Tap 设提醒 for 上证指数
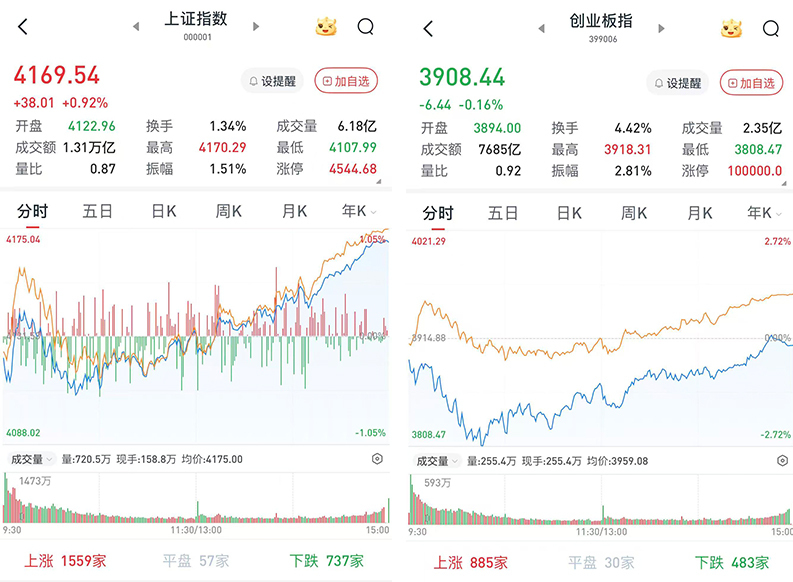 272,81
